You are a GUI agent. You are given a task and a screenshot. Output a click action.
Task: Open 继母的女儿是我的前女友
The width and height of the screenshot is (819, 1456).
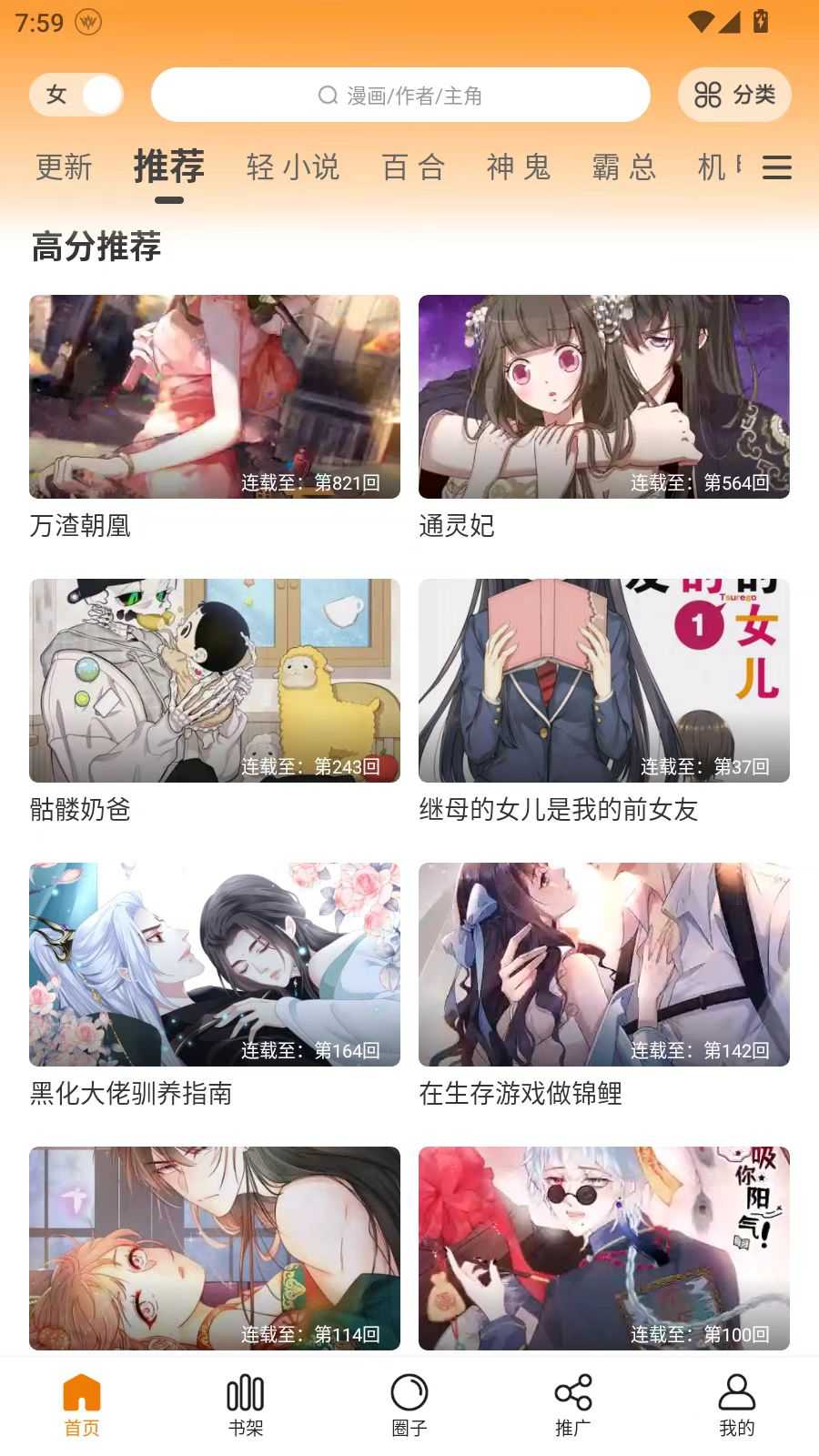[603, 681]
